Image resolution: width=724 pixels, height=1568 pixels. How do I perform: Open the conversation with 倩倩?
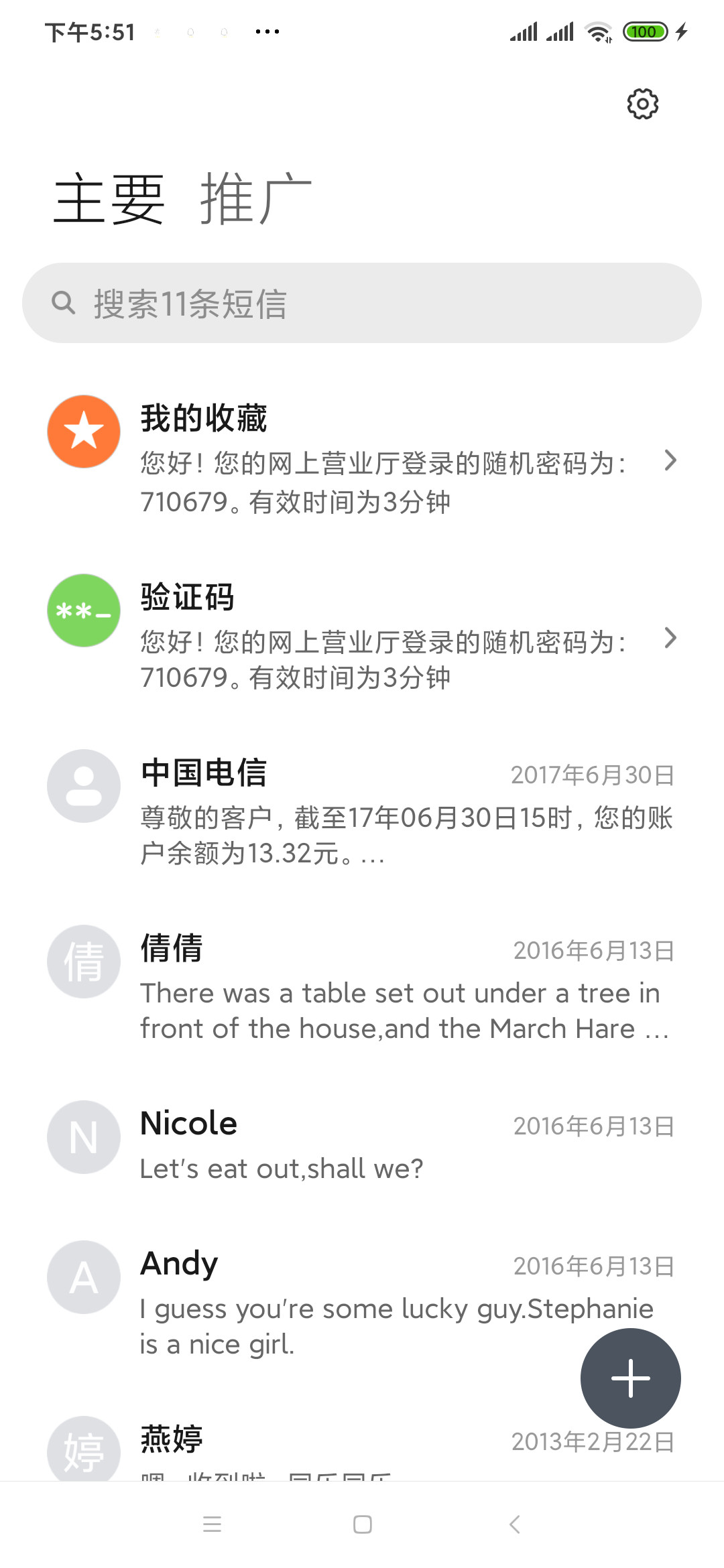pos(362,986)
